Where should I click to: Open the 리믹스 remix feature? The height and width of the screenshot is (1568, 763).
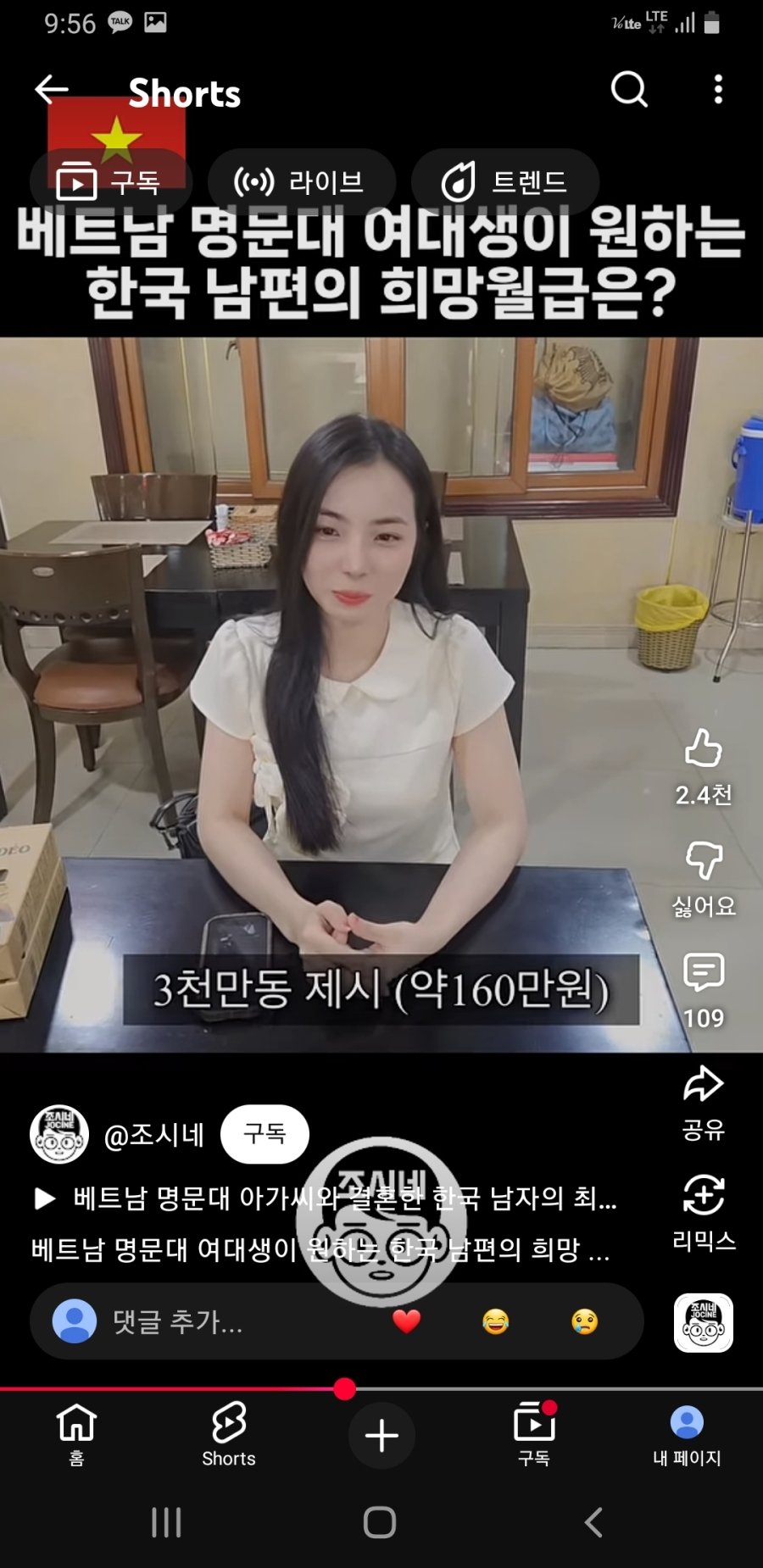coord(702,1195)
